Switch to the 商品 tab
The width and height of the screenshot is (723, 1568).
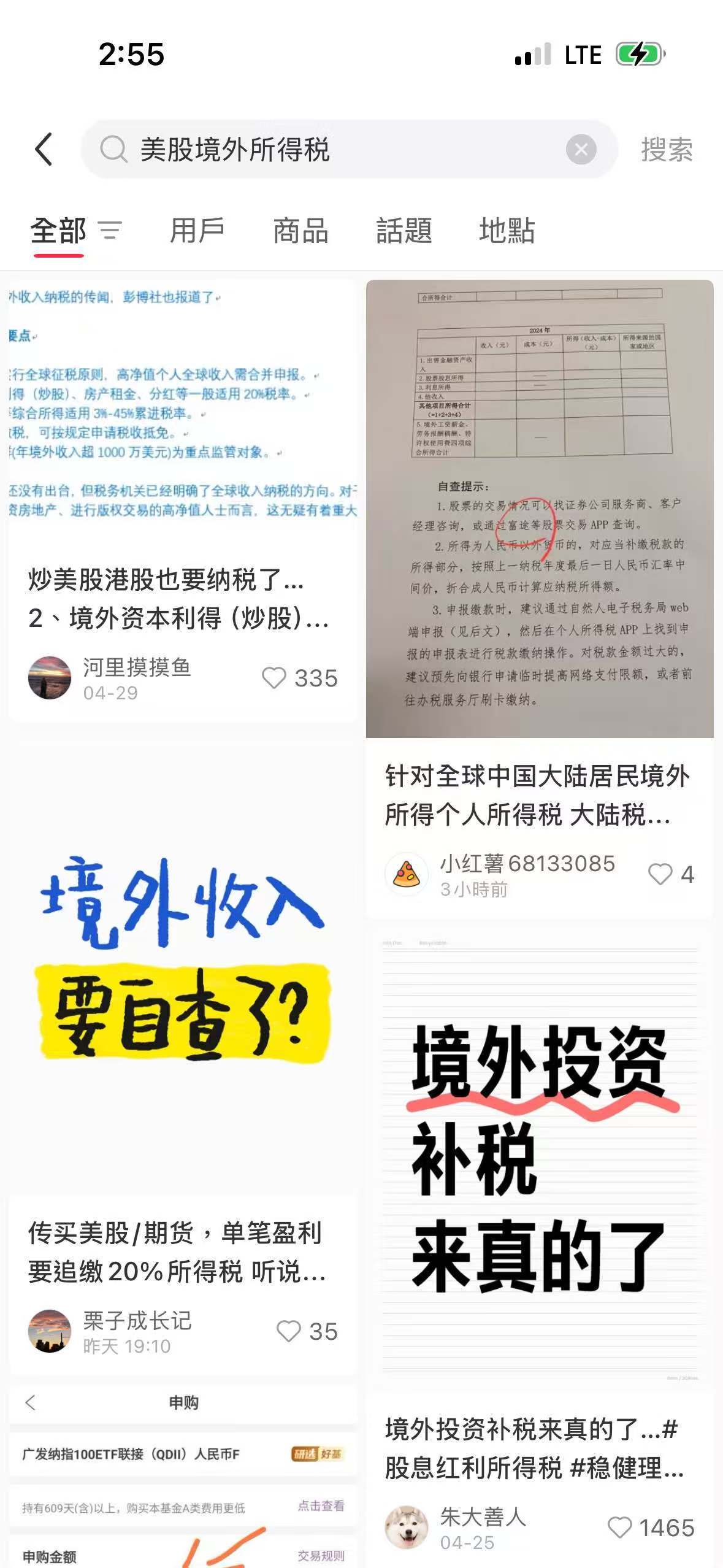click(300, 231)
